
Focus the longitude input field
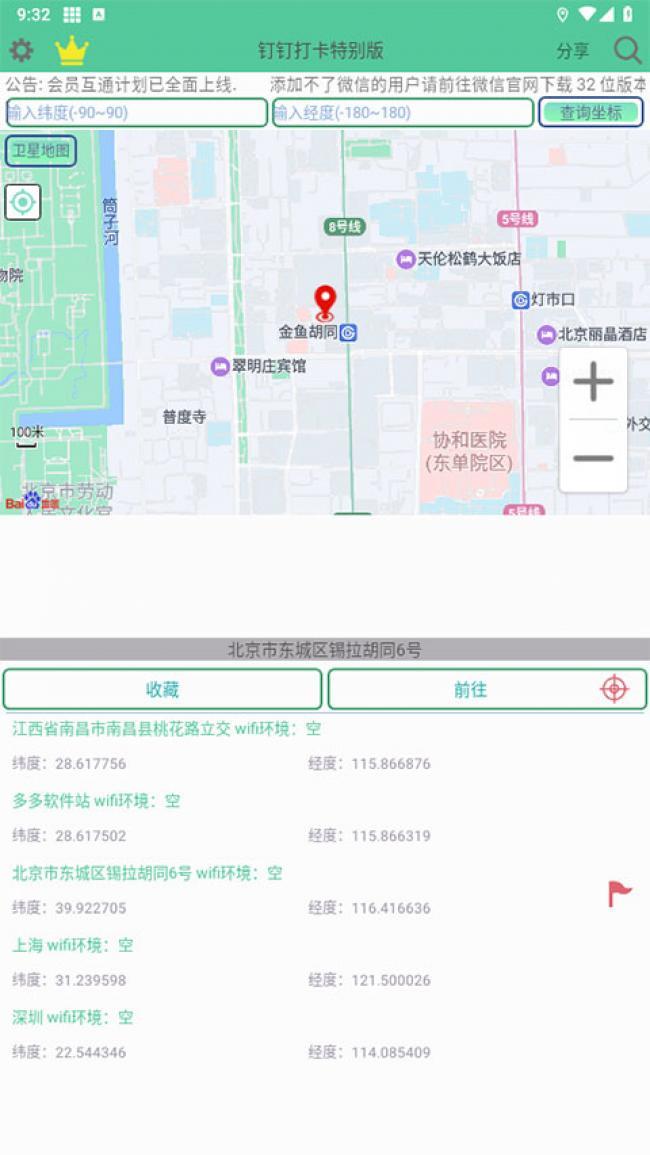(403, 112)
